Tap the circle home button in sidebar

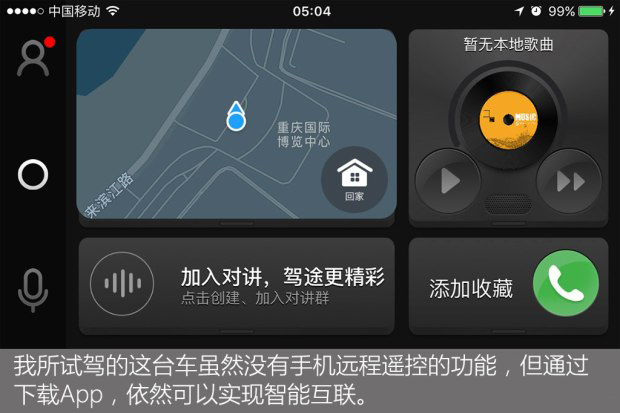(33, 176)
